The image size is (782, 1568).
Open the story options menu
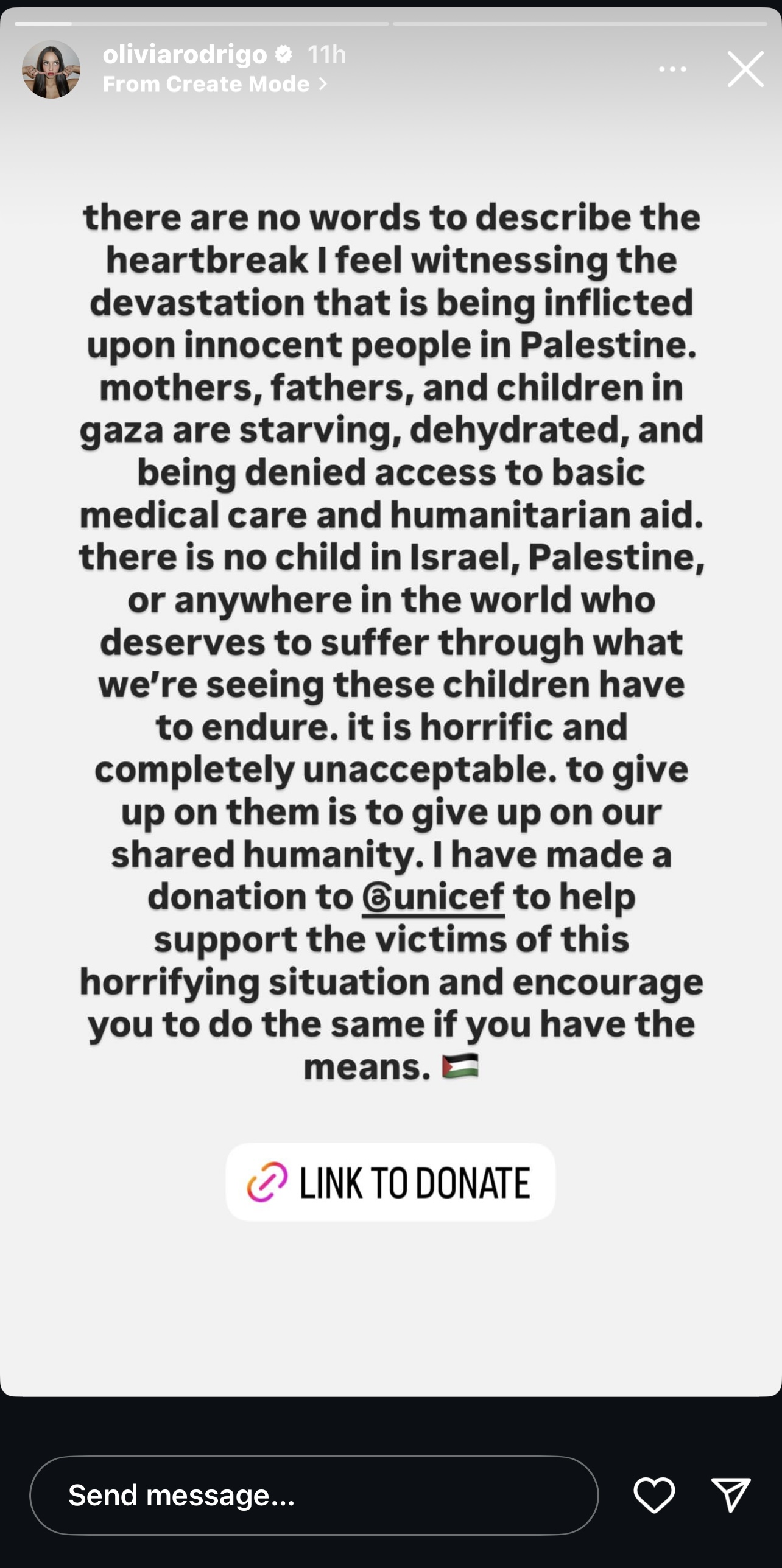tap(672, 69)
